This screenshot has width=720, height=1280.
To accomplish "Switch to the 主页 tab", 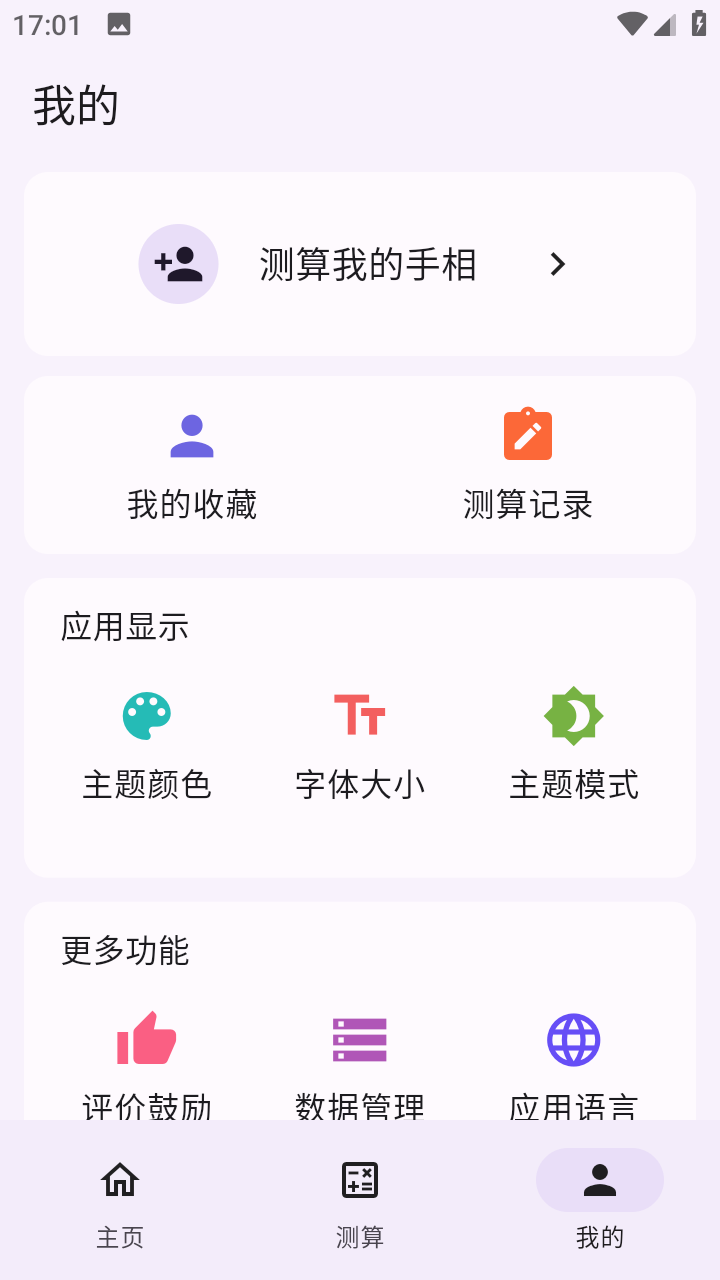I will pyautogui.click(x=120, y=1203).
